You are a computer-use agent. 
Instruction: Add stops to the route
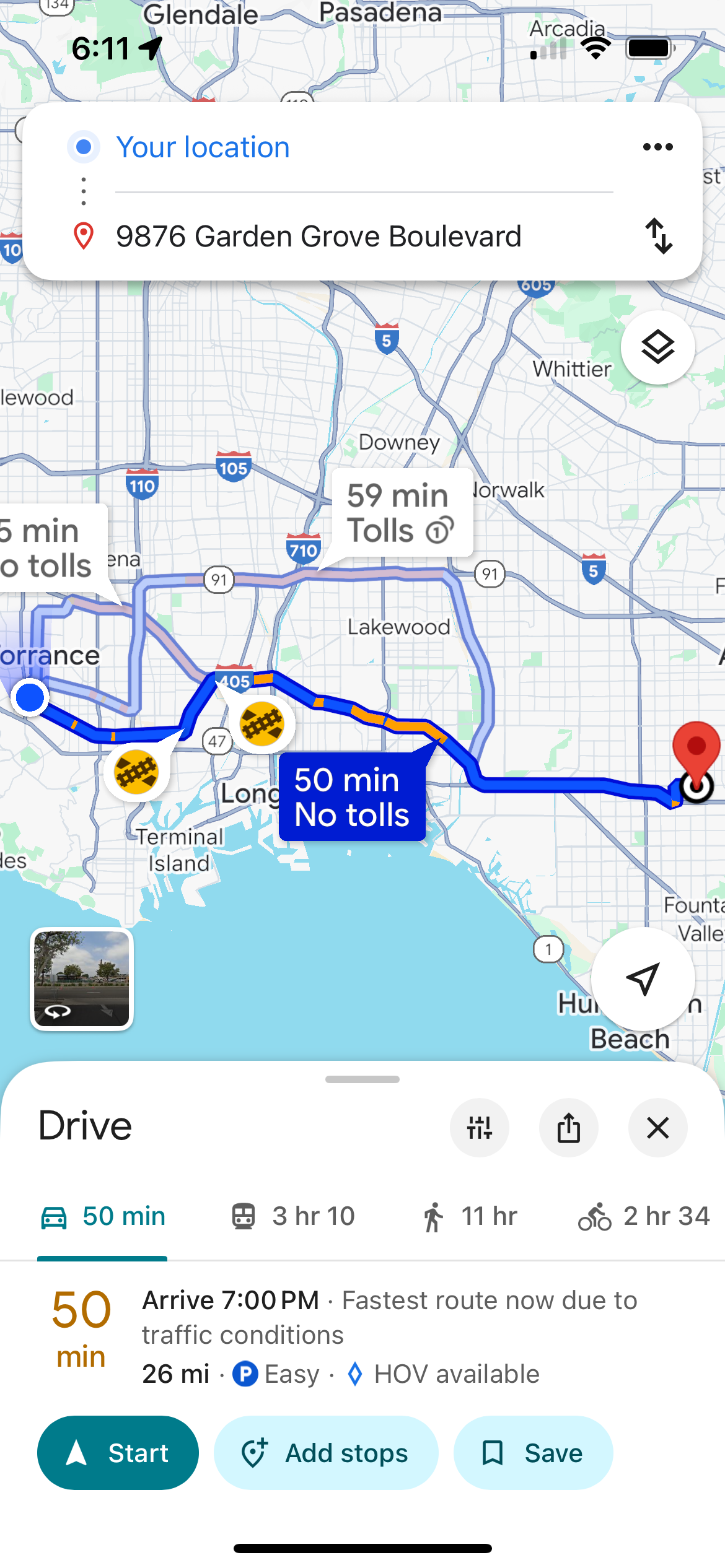pyautogui.click(x=326, y=1453)
